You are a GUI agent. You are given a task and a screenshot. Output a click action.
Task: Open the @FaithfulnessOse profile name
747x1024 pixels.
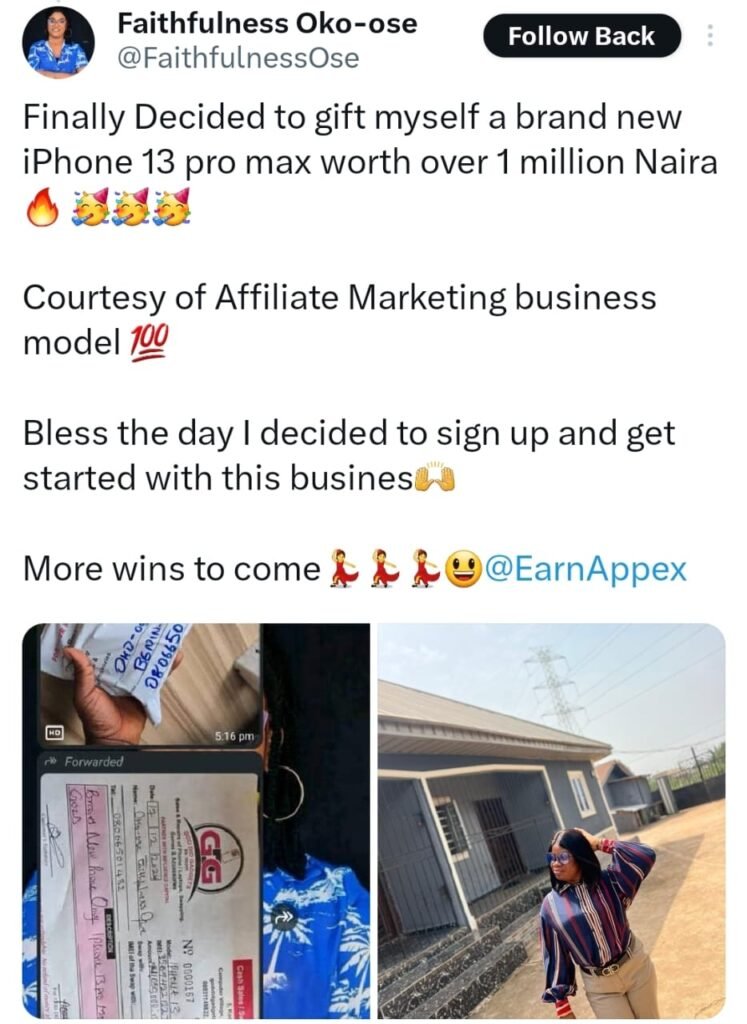(238, 58)
